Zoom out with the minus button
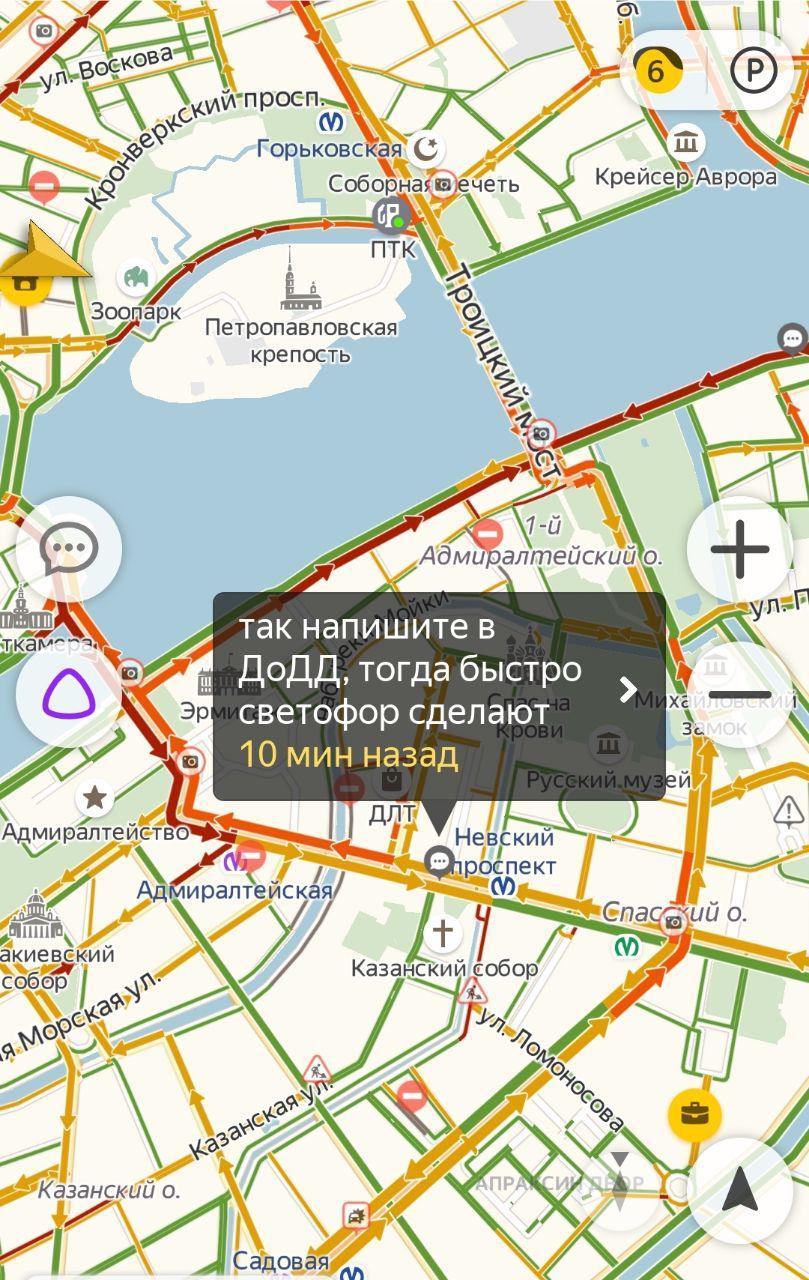Screen dimensions: 809x1280 coord(740,694)
